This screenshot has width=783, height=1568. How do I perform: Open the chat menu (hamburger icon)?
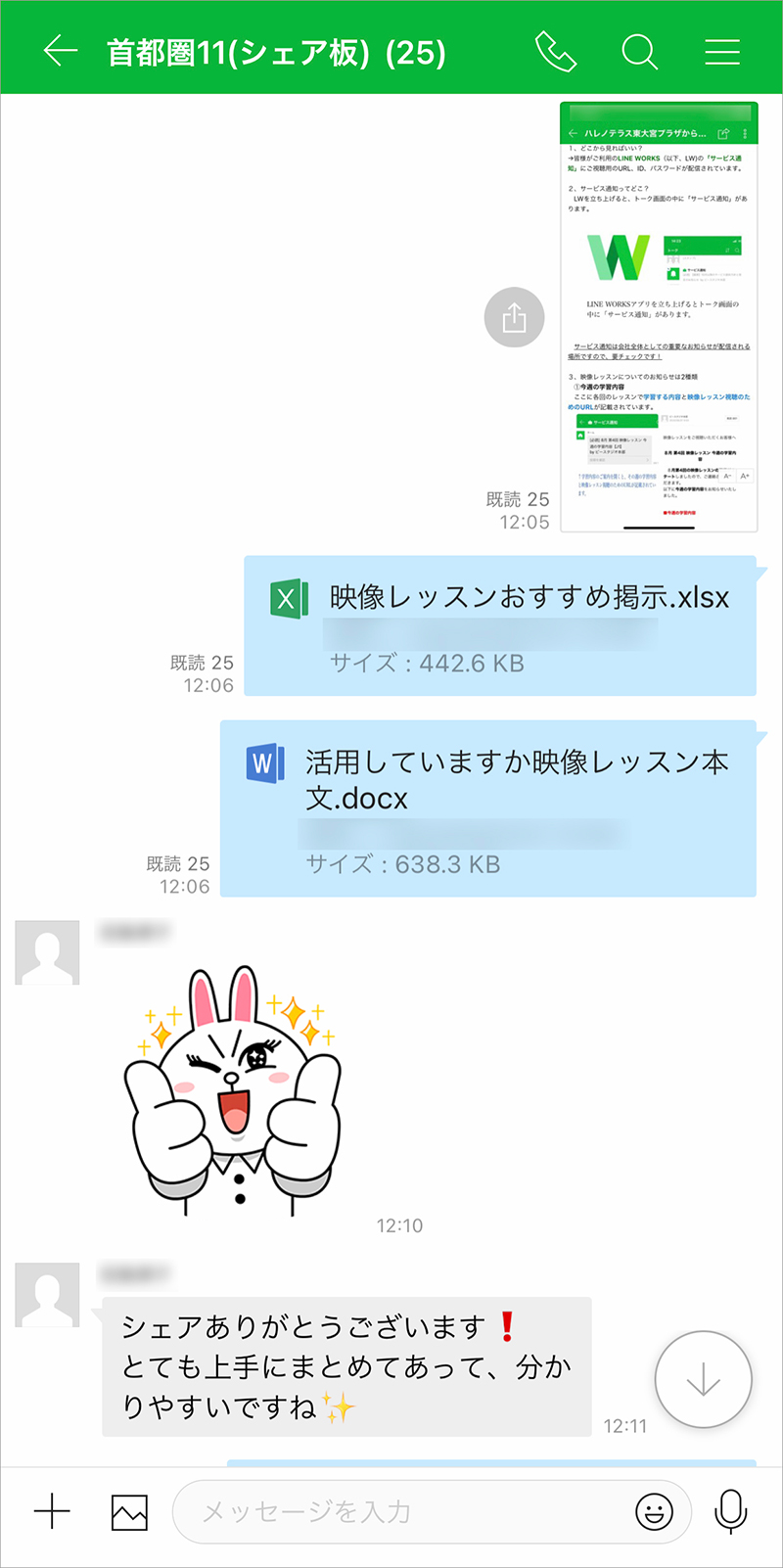pos(722,51)
